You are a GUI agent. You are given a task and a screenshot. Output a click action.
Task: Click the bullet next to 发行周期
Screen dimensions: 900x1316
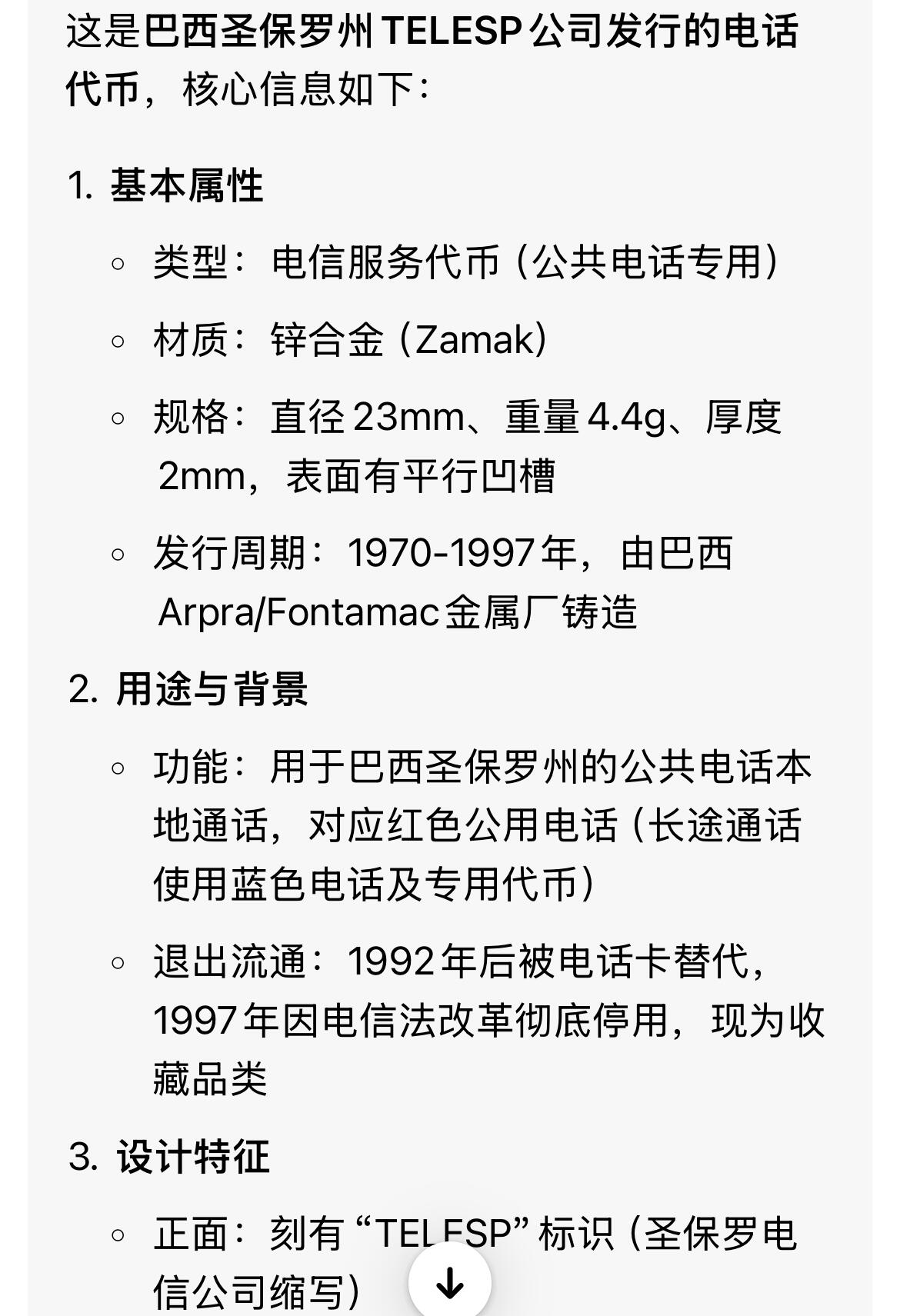(x=117, y=552)
